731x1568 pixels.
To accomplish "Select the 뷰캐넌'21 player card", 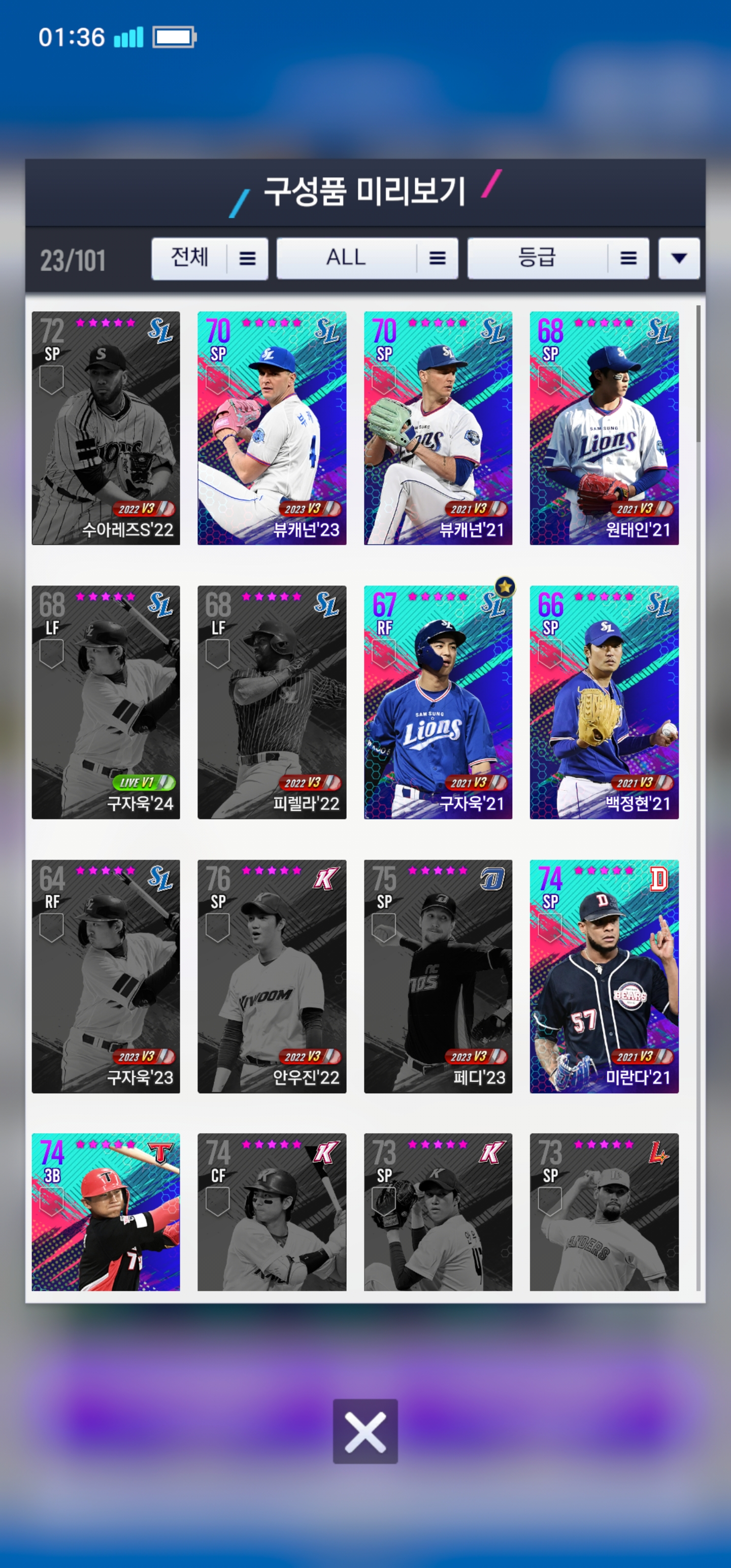I will [x=438, y=428].
